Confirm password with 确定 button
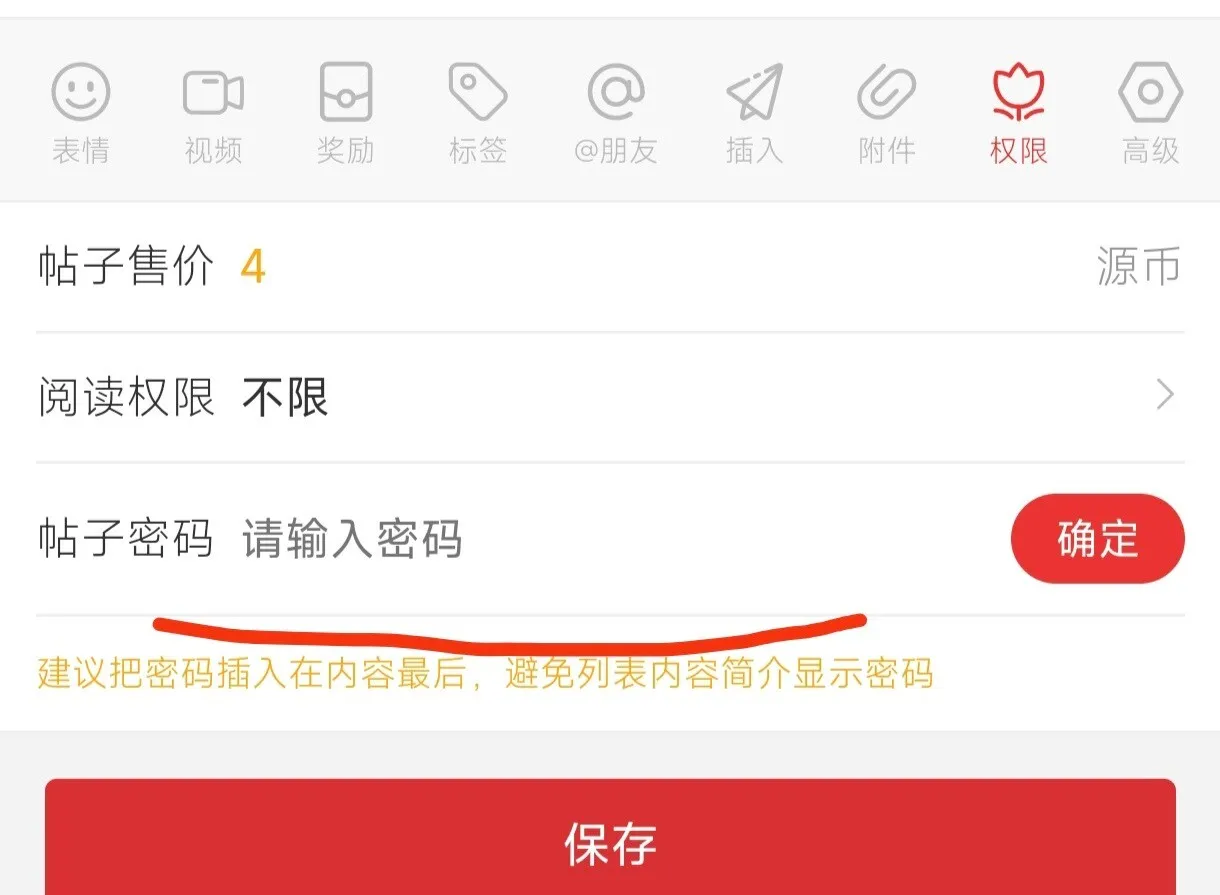Screen dimensions: 1220x895 [1097, 539]
